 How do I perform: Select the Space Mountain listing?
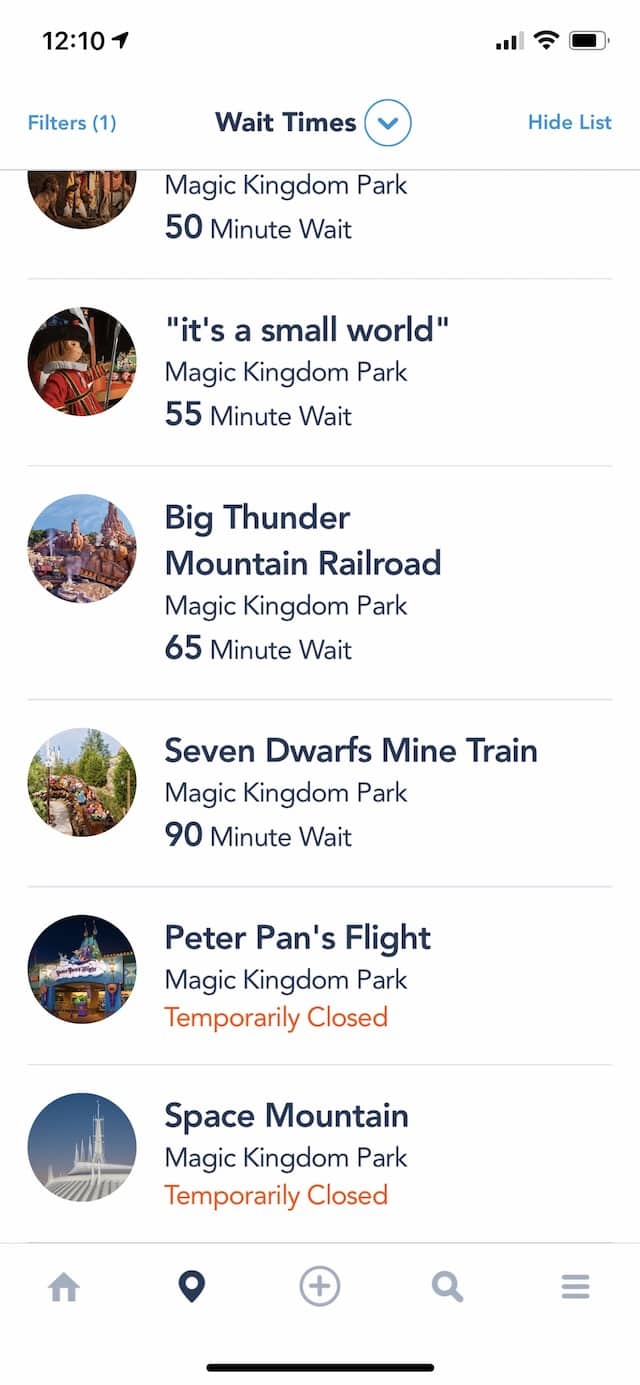click(320, 1154)
